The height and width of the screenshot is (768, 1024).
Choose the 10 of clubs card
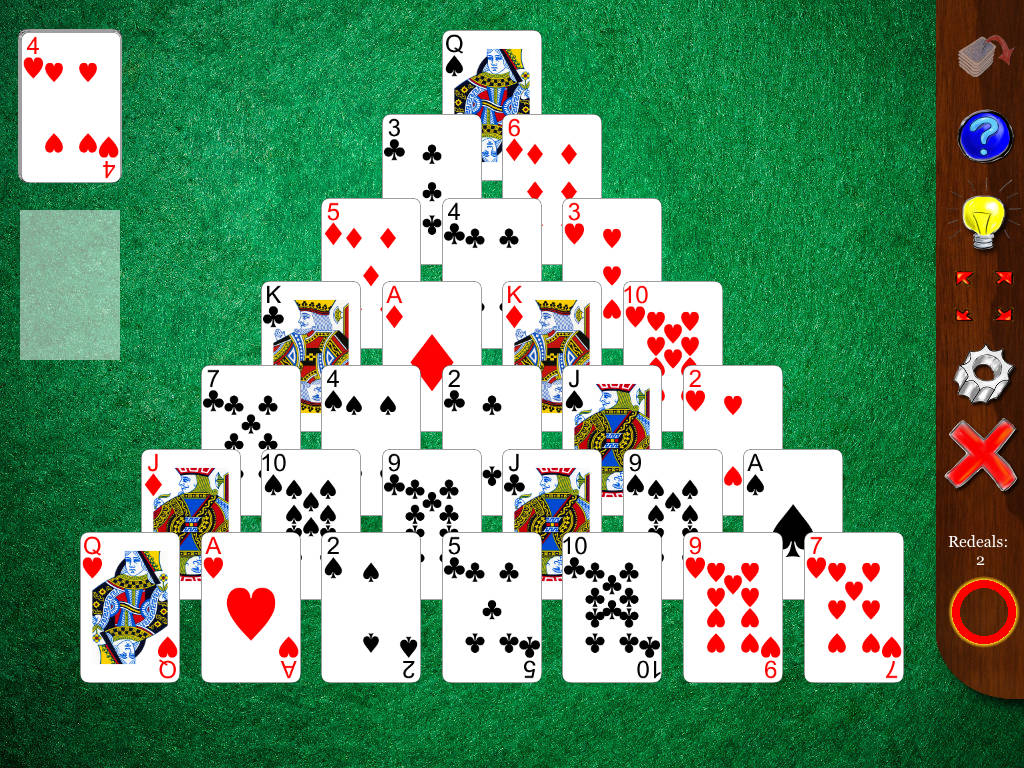pos(611,607)
